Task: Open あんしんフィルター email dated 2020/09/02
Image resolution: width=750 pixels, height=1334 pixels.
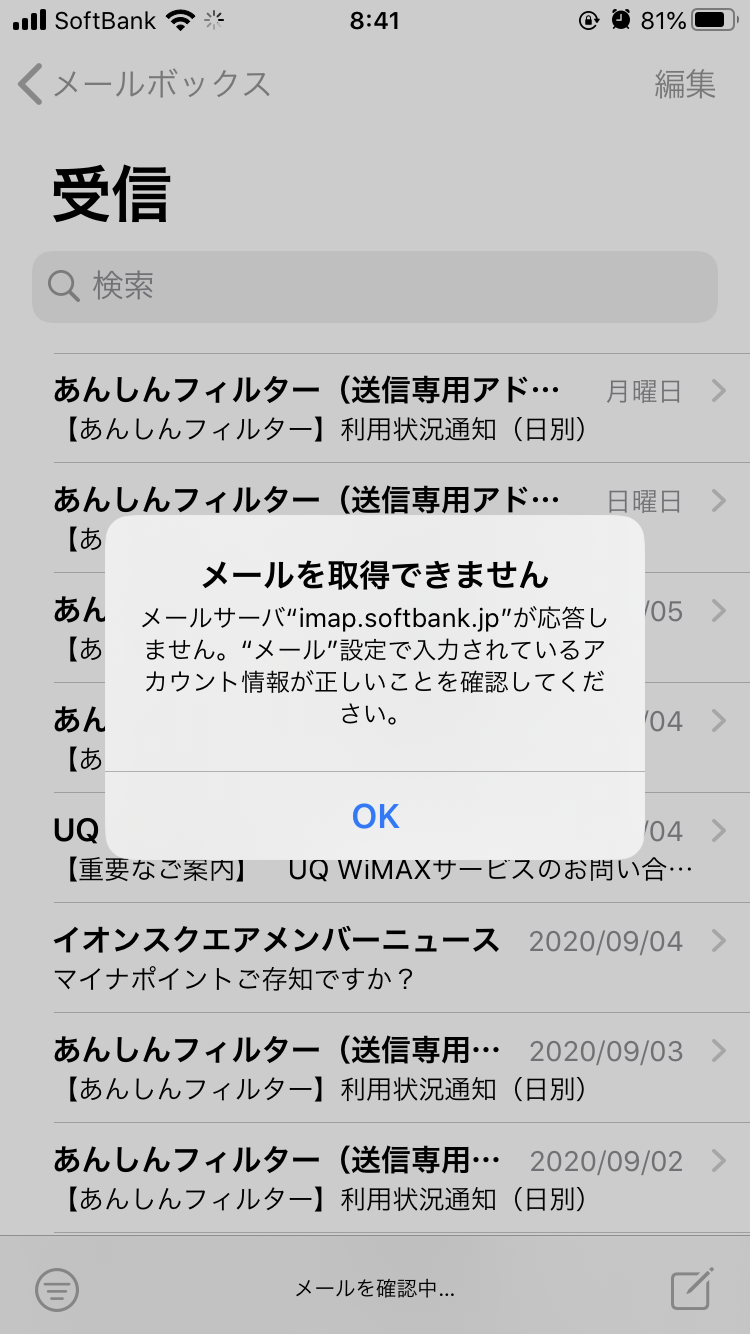Action: 375,1178
